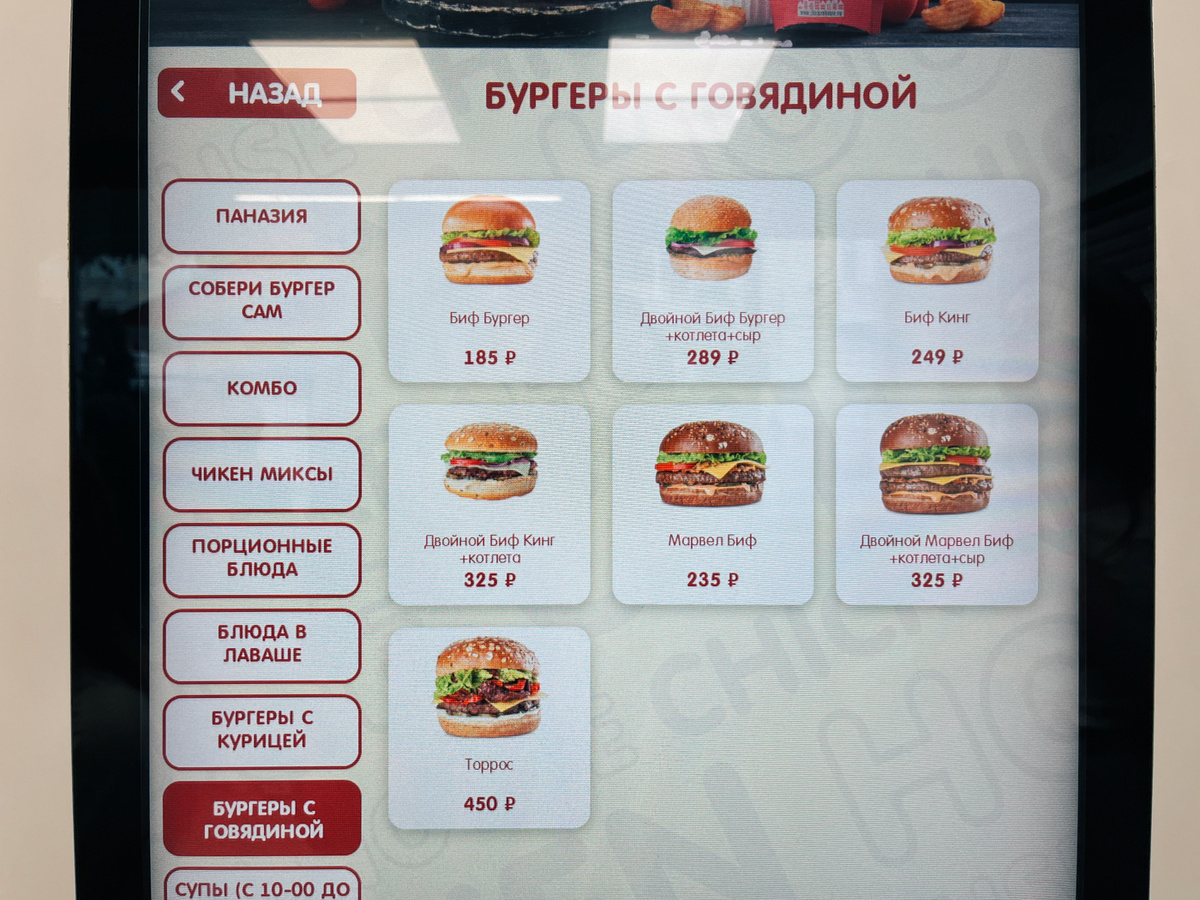Open the СУПЫ category

(x=261, y=885)
